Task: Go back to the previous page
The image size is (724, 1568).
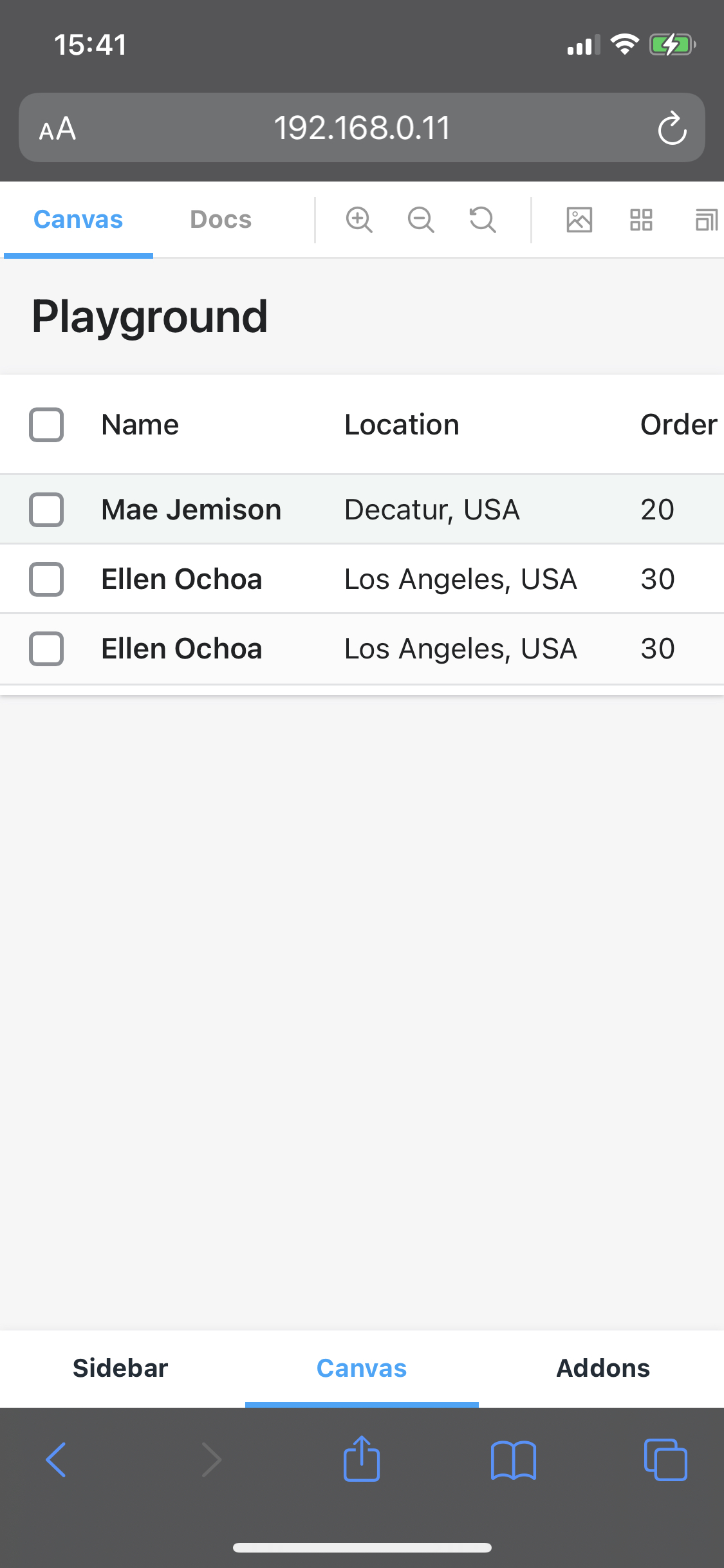Action: coord(57,1460)
